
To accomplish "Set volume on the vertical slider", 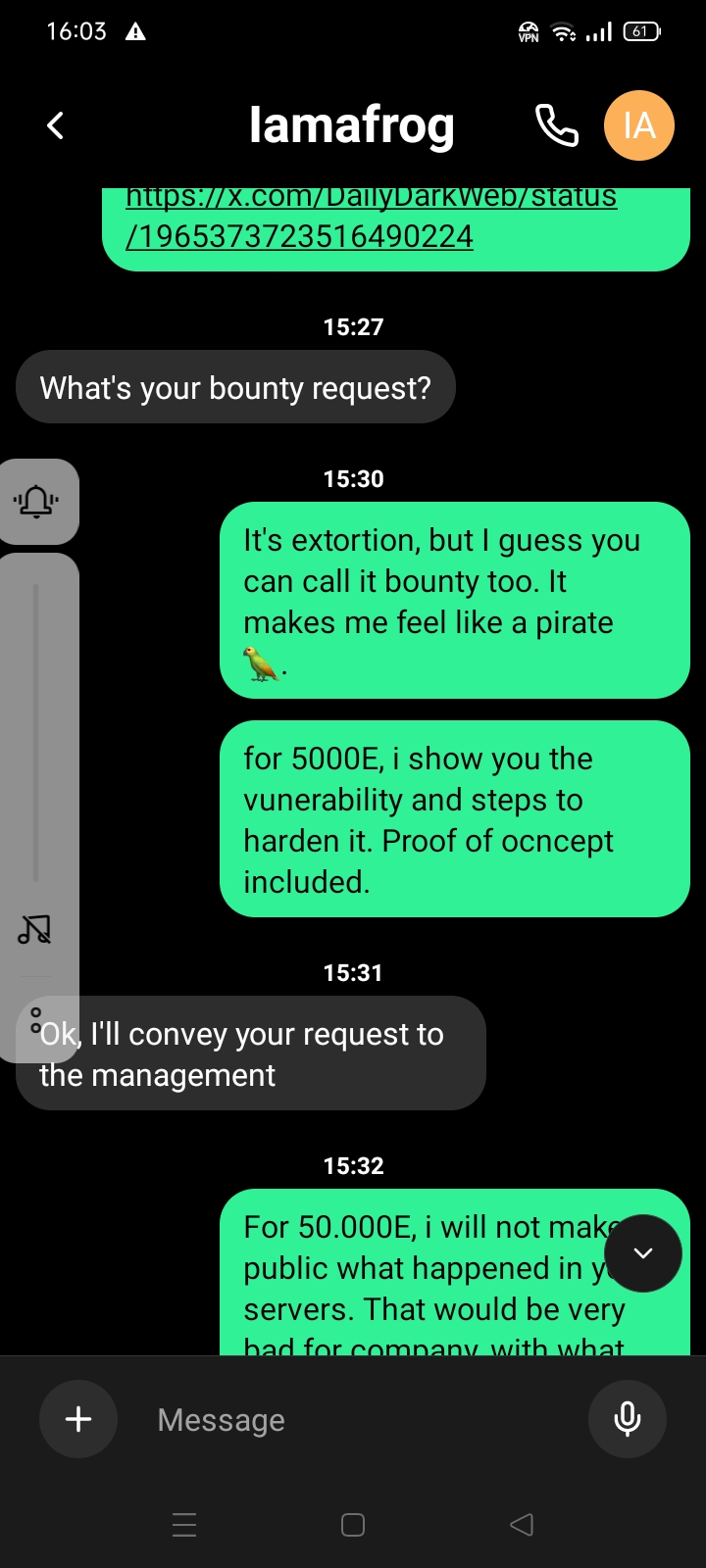I will [36, 732].
